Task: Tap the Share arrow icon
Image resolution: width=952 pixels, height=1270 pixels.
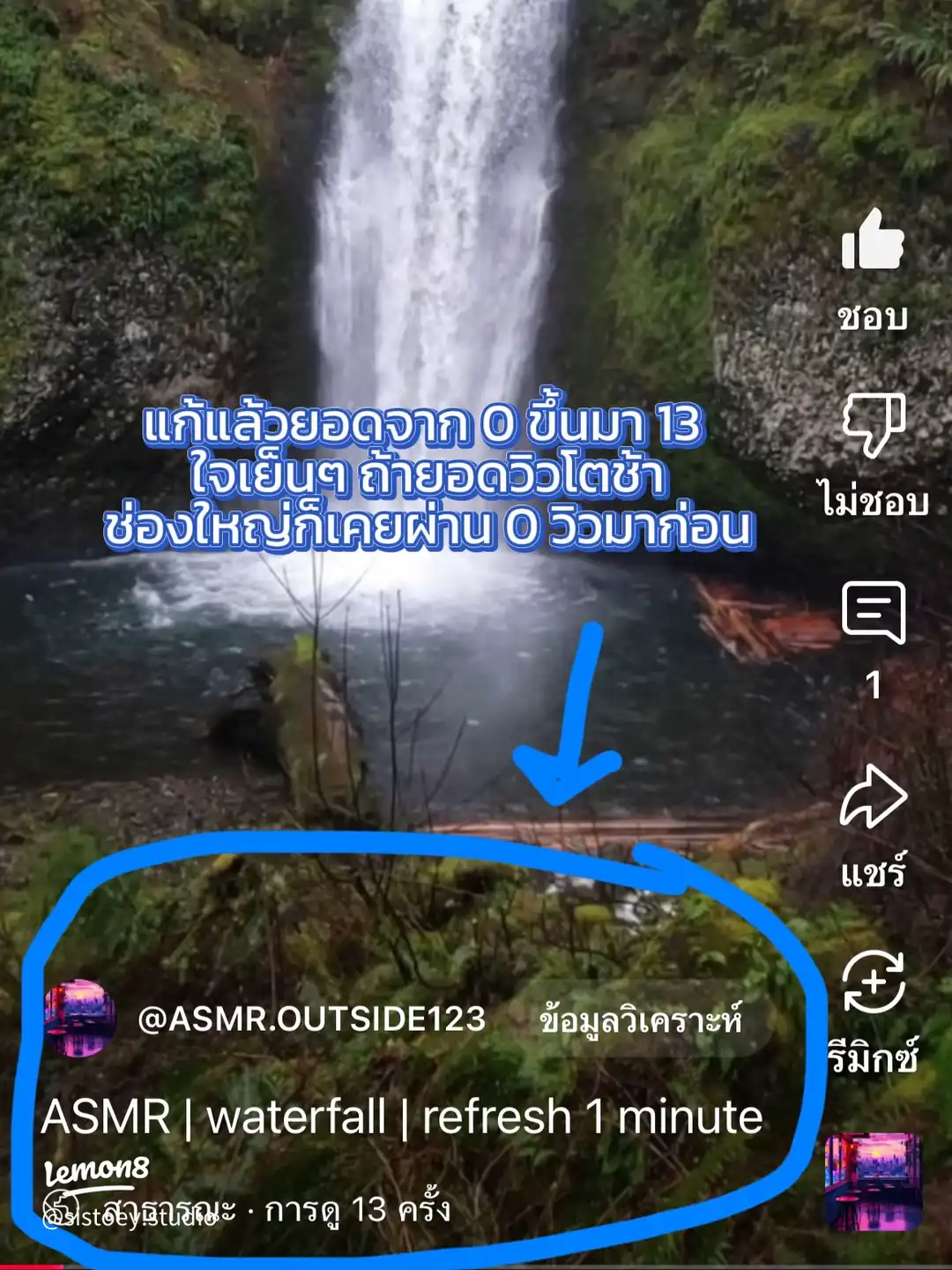Action: (877, 798)
